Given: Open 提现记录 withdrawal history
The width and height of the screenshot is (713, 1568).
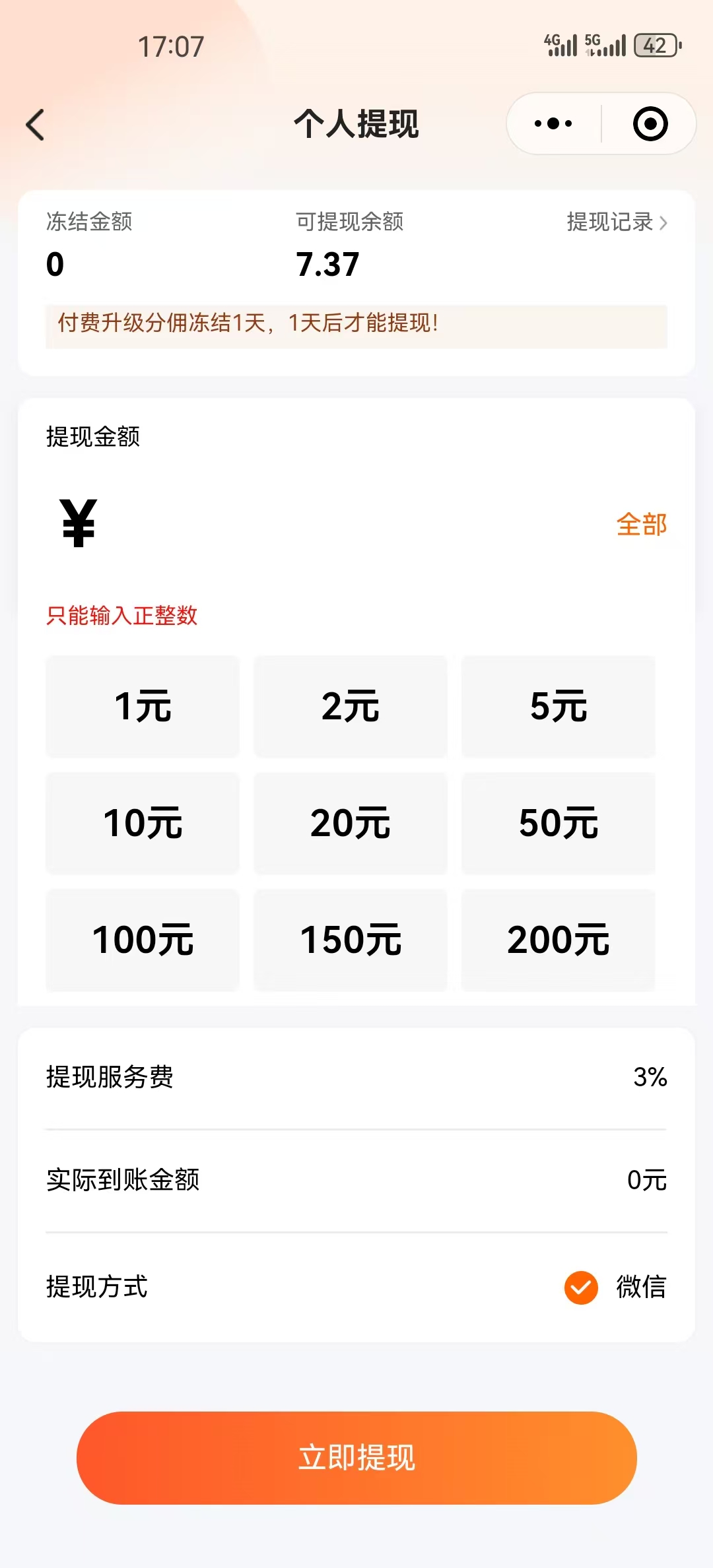Looking at the screenshot, I should pos(617,222).
